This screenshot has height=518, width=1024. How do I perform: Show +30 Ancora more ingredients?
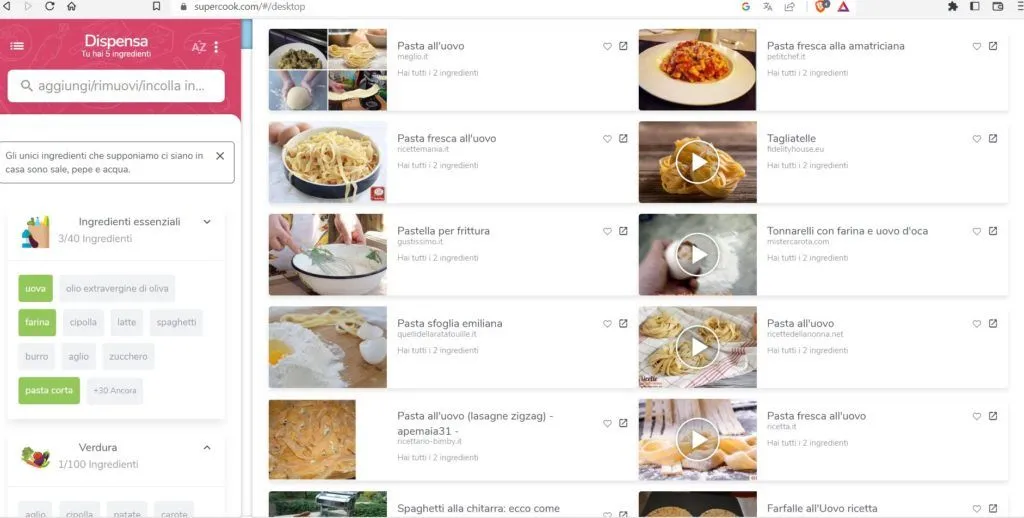point(115,390)
